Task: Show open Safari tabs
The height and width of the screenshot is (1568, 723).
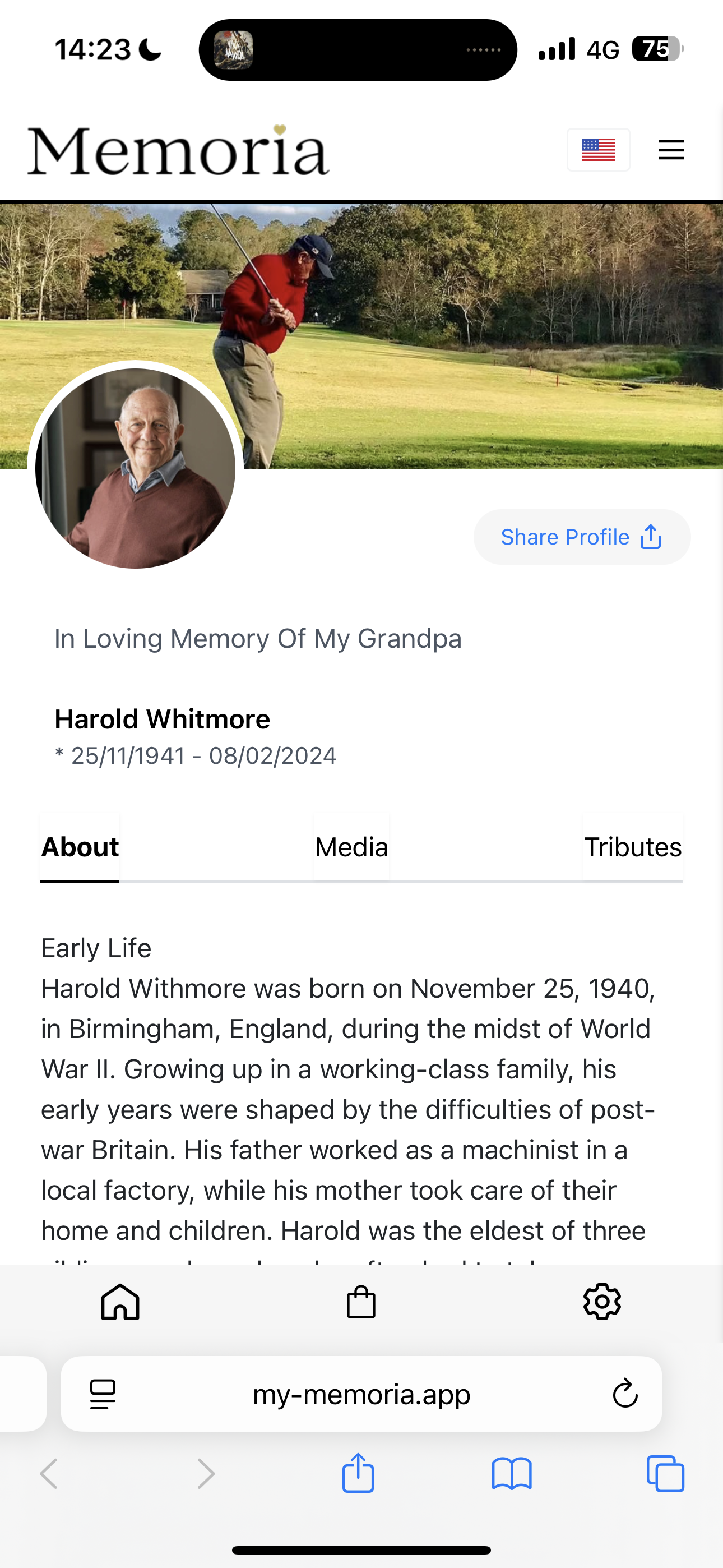Action: coord(665,1473)
